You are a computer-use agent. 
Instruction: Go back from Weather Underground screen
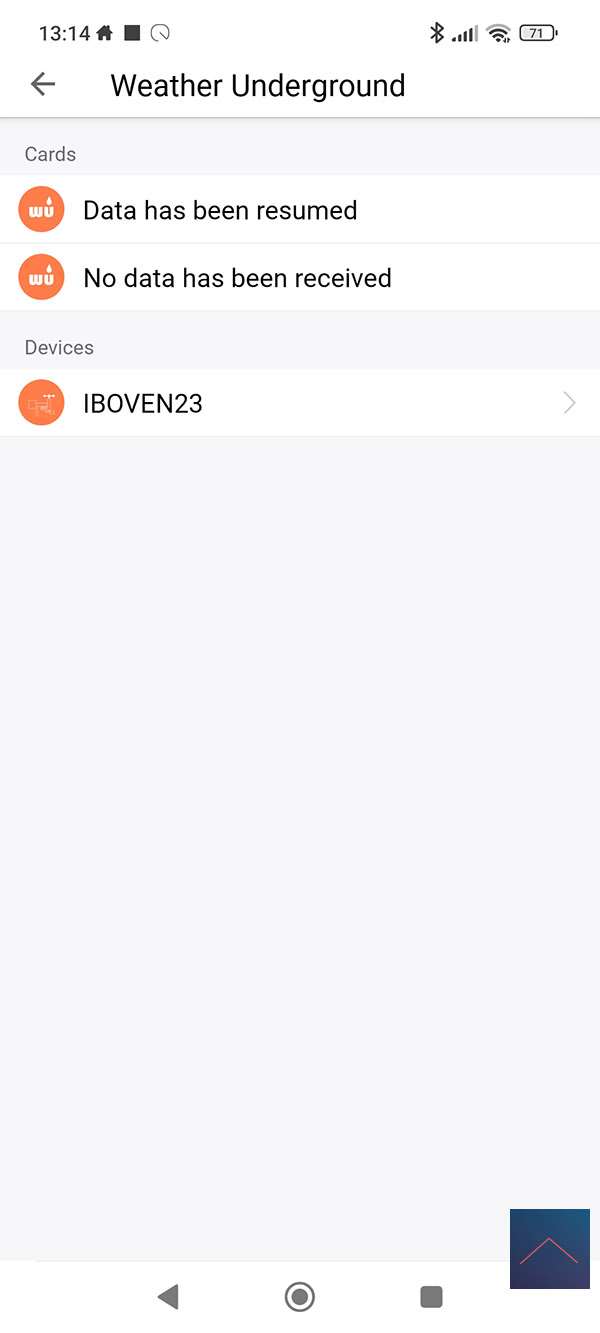point(43,85)
